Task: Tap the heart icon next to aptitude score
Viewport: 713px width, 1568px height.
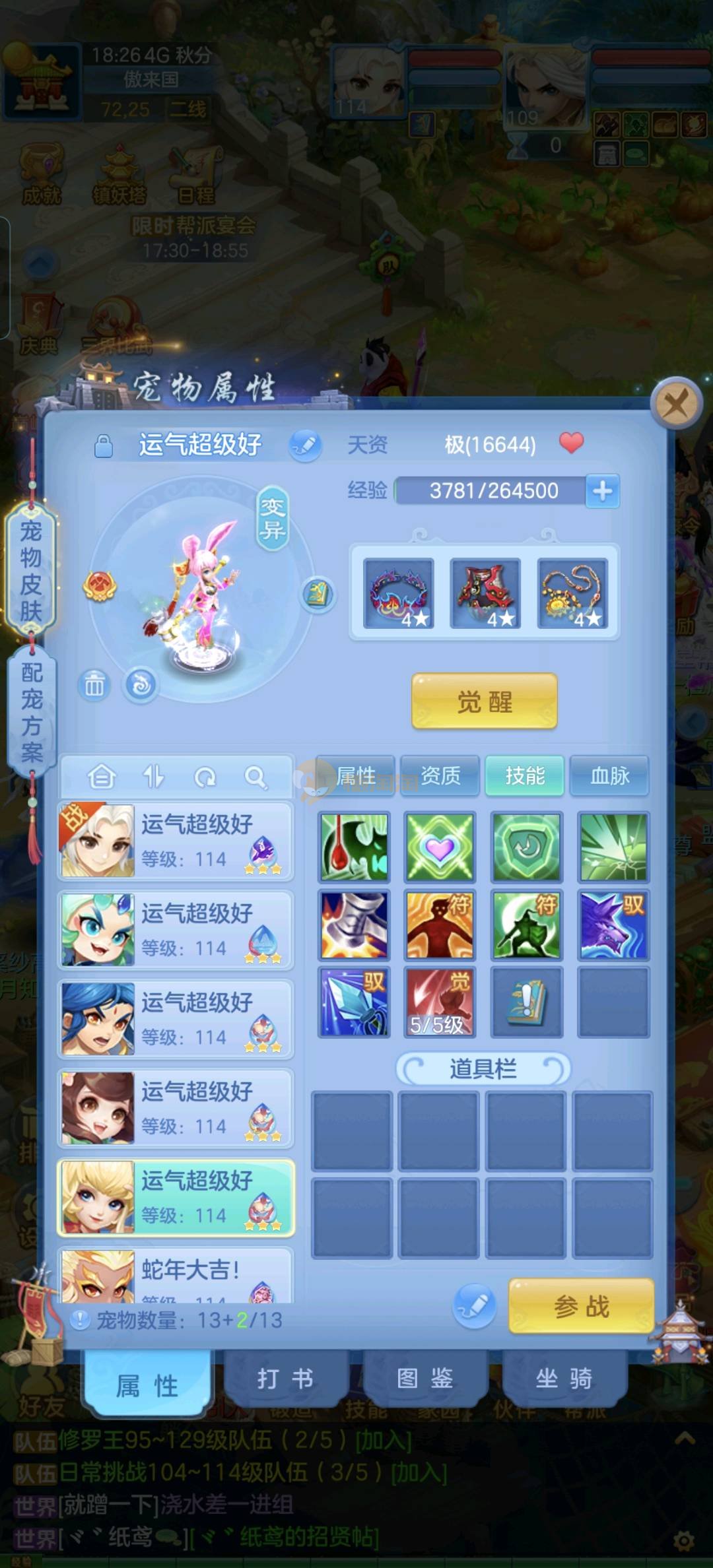Action: click(571, 443)
